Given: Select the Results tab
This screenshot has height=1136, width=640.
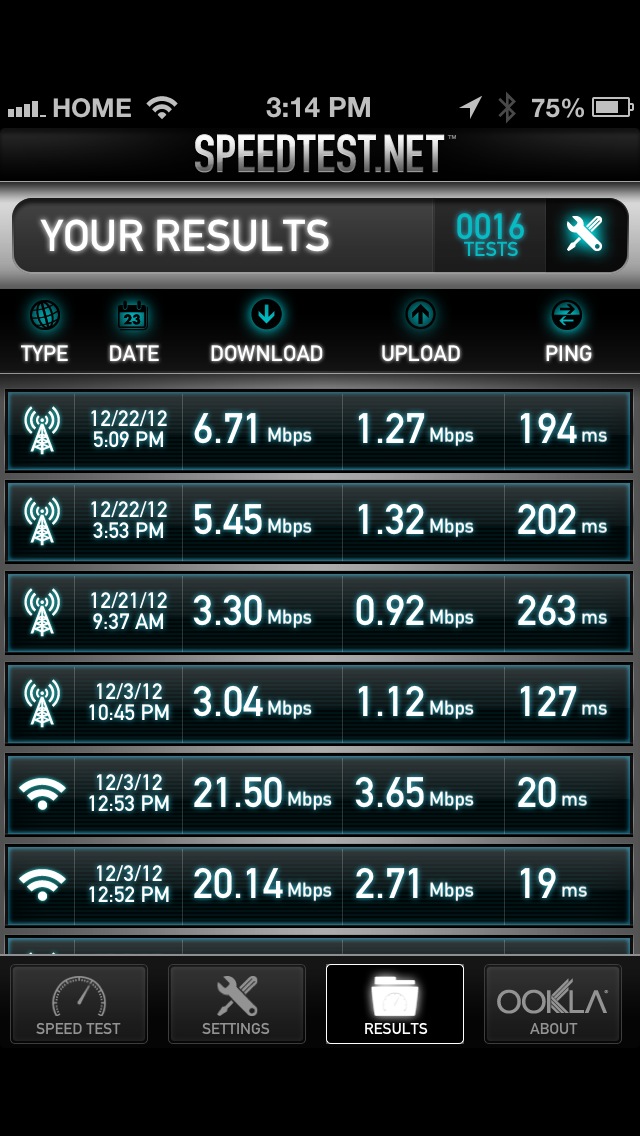Looking at the screenshot, I should click(x=395, y=1003).
